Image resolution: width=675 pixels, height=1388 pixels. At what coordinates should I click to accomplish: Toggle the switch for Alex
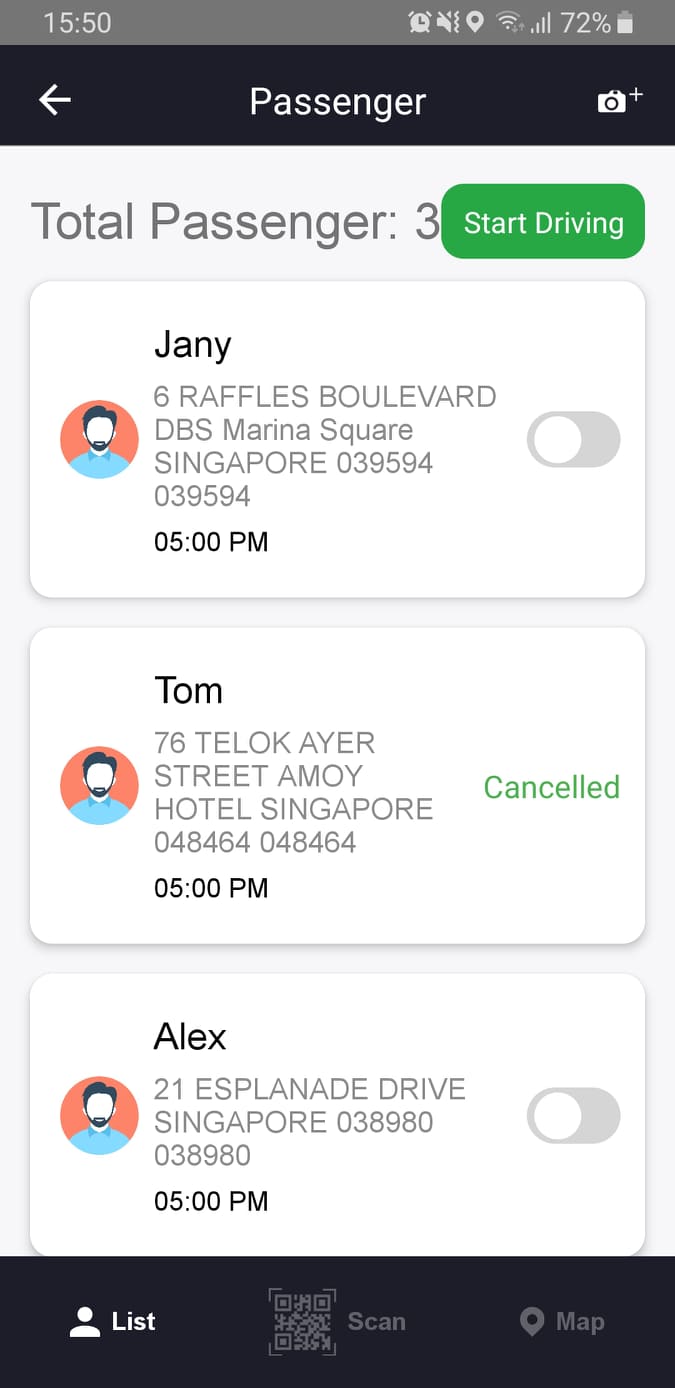(573, 1115)
